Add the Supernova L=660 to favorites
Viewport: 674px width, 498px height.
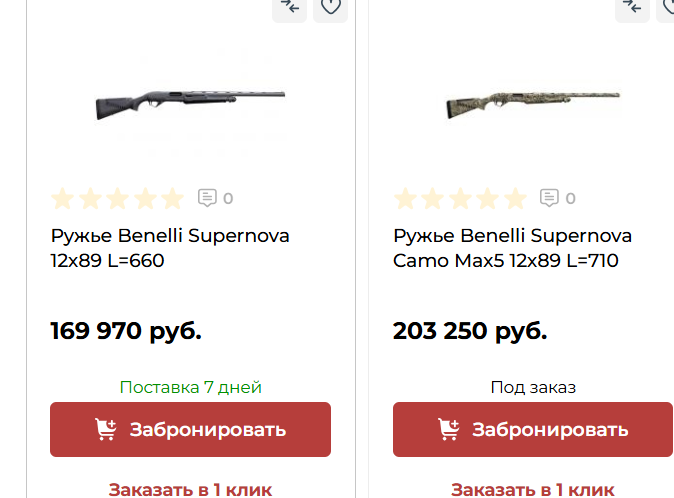point(331,8)
